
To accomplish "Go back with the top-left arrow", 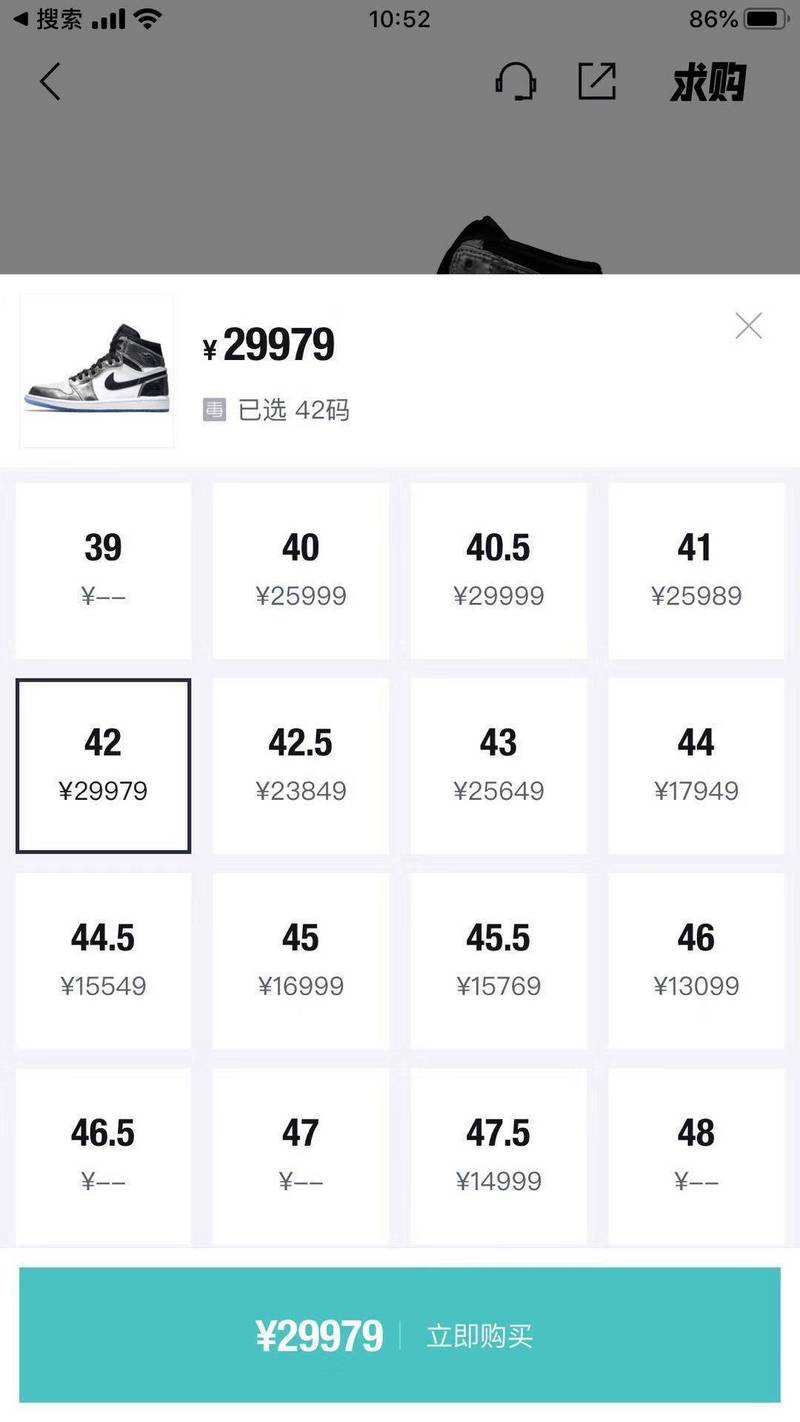I will (x=50, y=81).
